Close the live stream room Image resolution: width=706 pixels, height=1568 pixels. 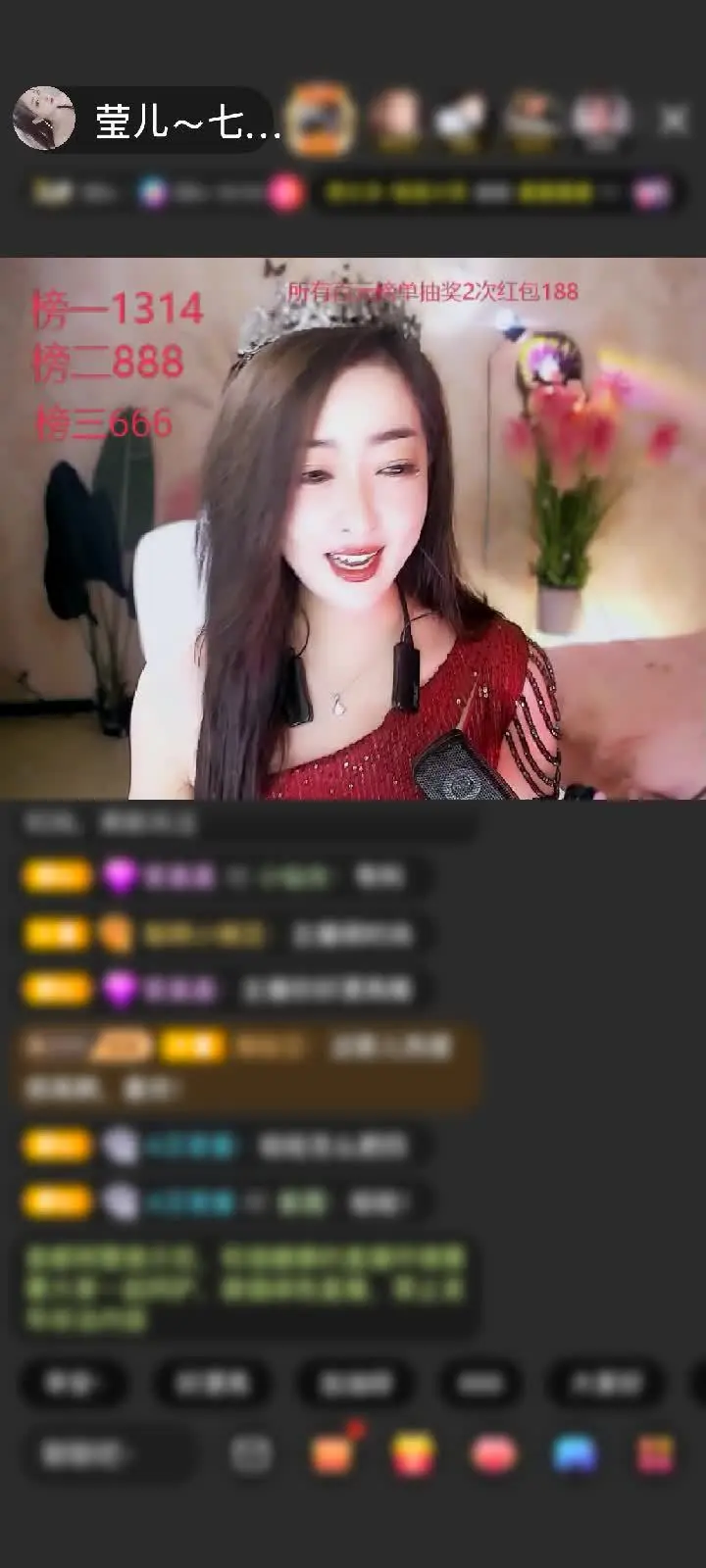pos(674,121)
